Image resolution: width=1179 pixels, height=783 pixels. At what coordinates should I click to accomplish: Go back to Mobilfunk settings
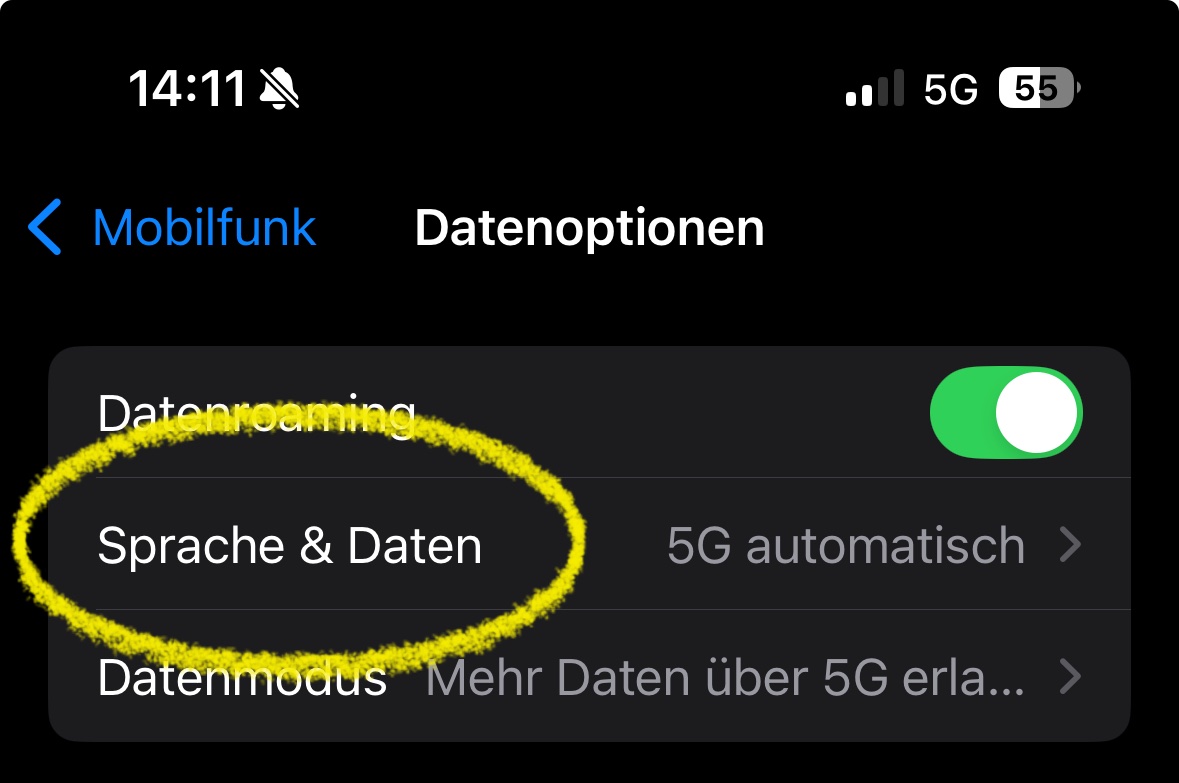coord(173,228)
